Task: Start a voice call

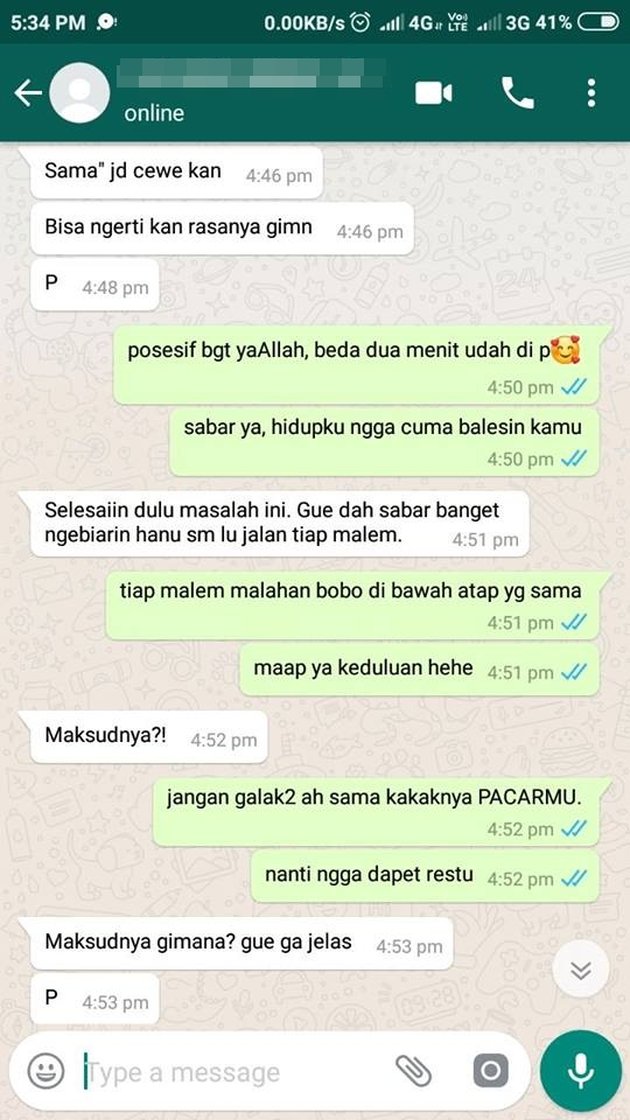Action: 517,93
